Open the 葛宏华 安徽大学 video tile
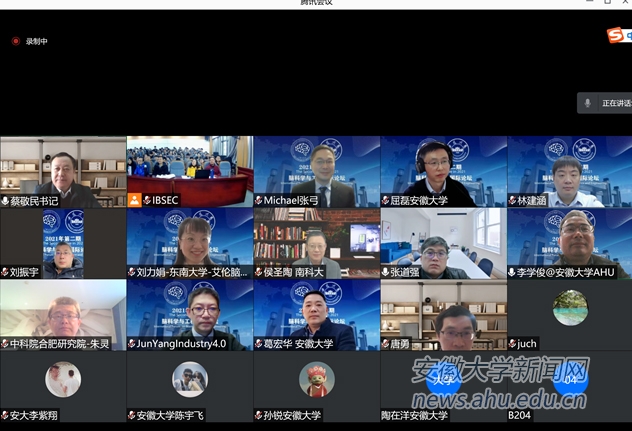 [x=316, y=314]
